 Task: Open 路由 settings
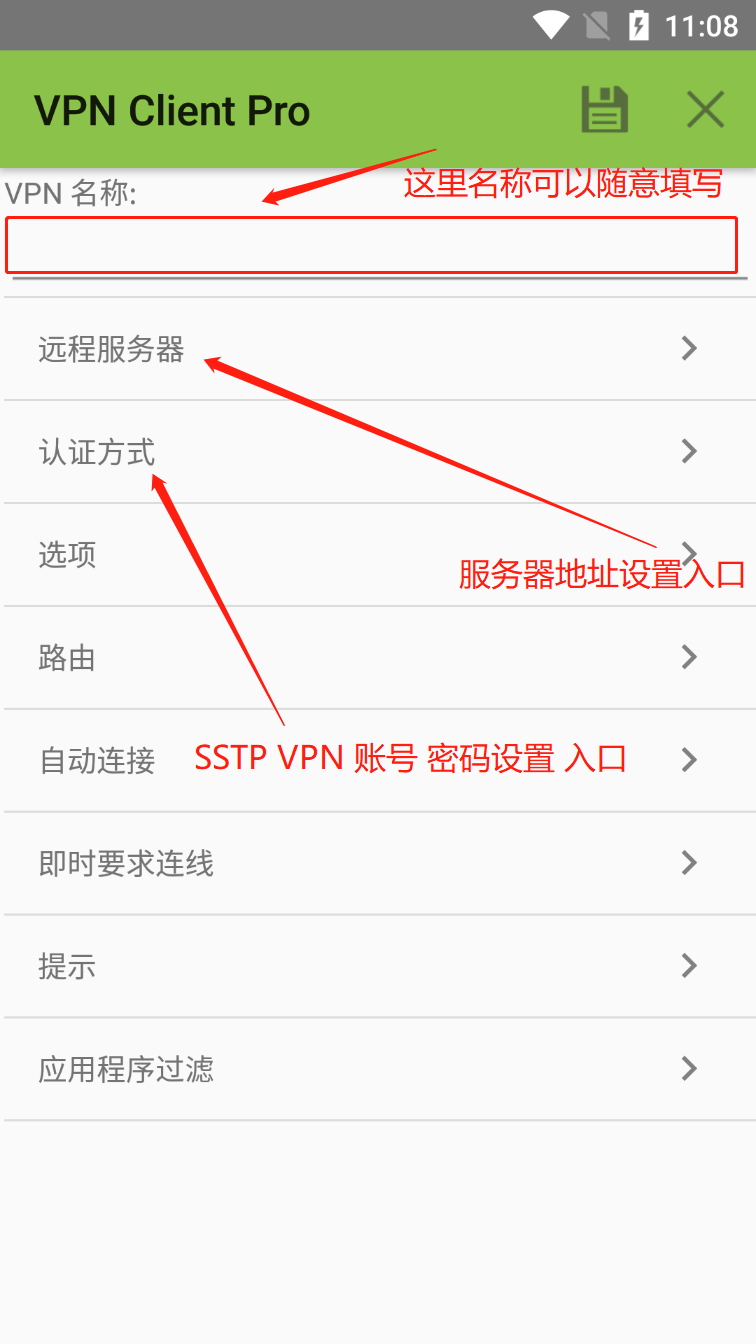378,658
